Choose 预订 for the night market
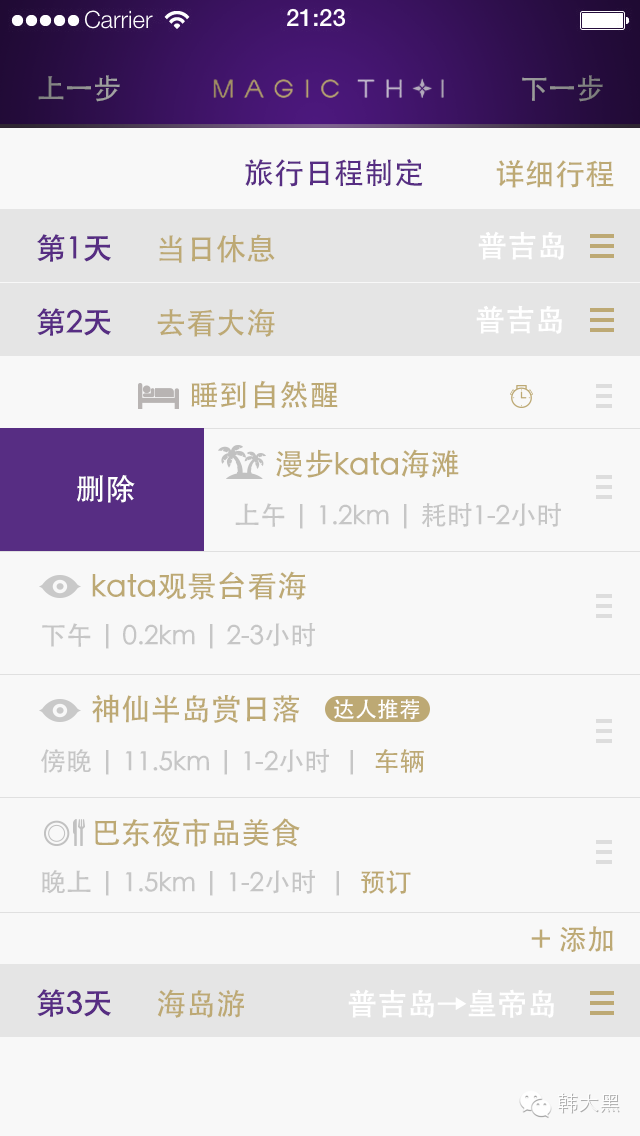 pos(386,883)
